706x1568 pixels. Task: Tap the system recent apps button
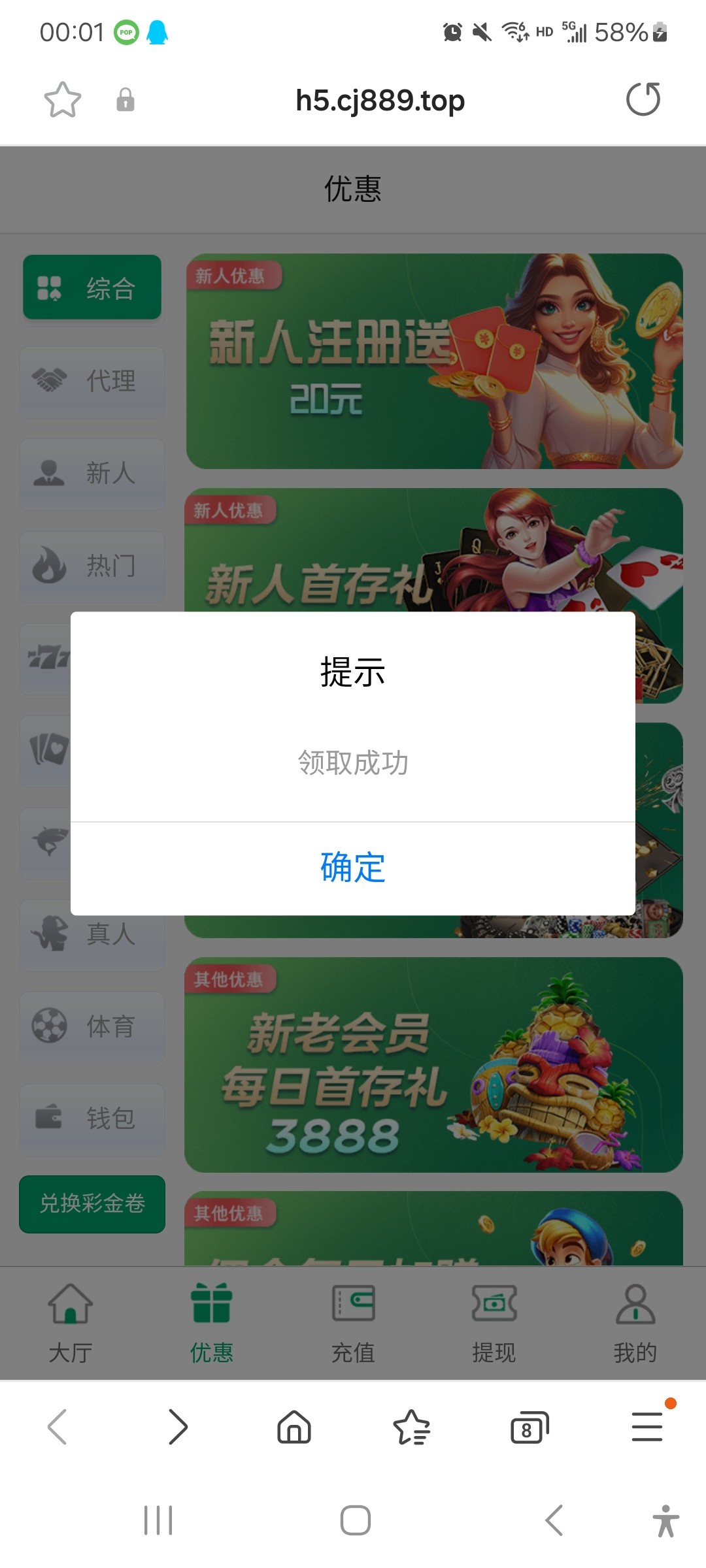(158, 1520)
